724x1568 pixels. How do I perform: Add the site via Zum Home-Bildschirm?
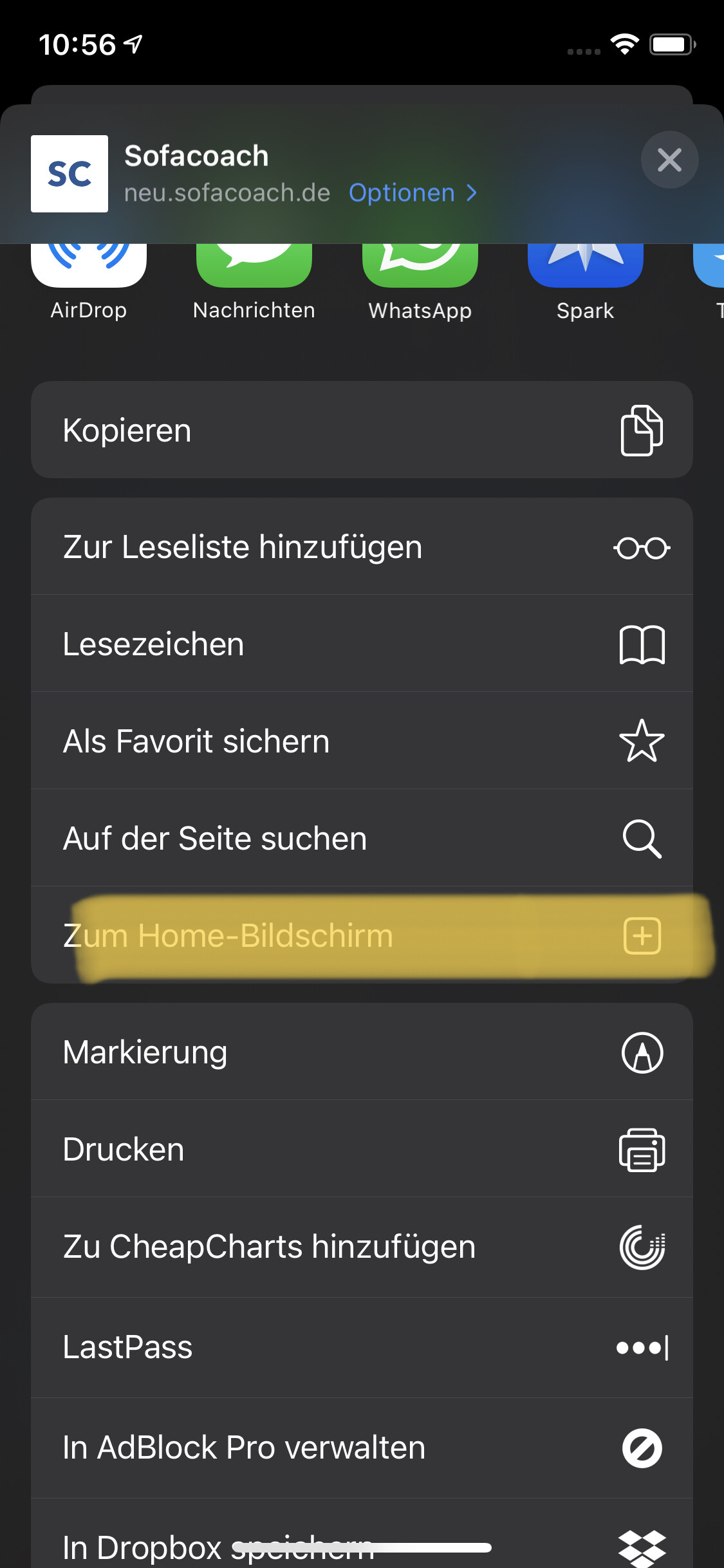(362, 936)
